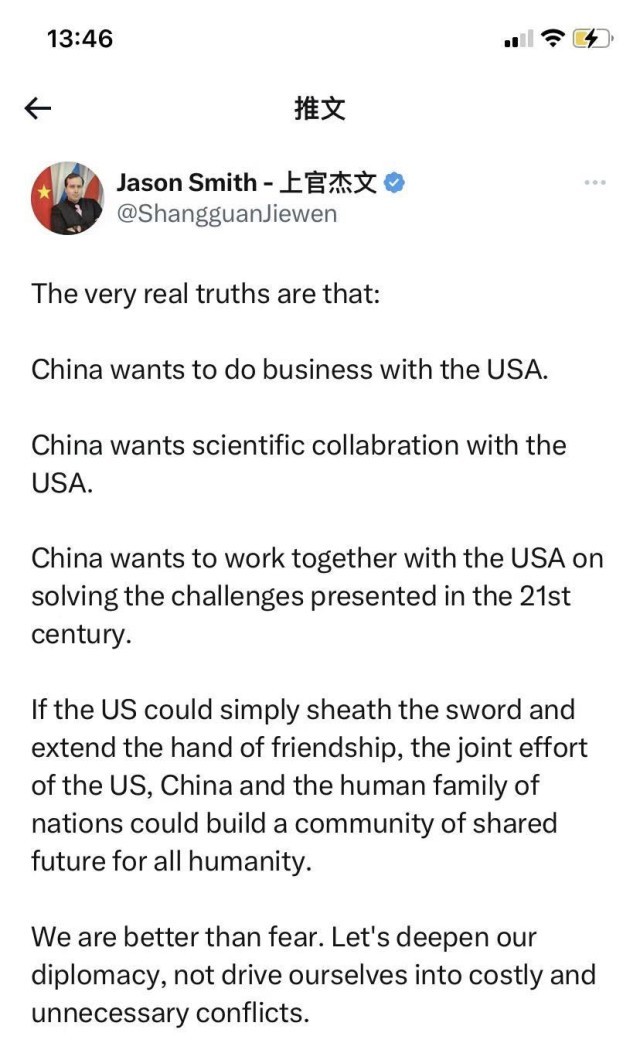Open the @ShangguanJiewen profile handle

click(x=227, y=214)
